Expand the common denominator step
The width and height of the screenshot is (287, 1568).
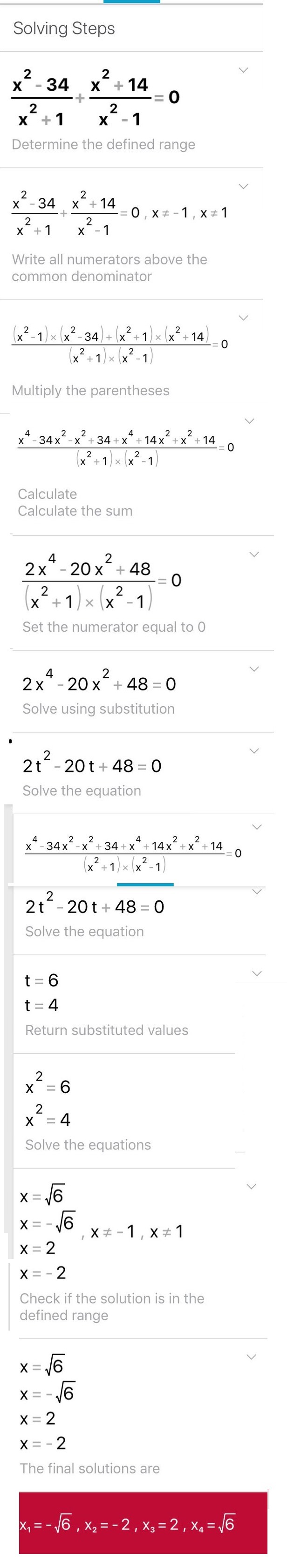pyautogui.click(x=243, y=186)
